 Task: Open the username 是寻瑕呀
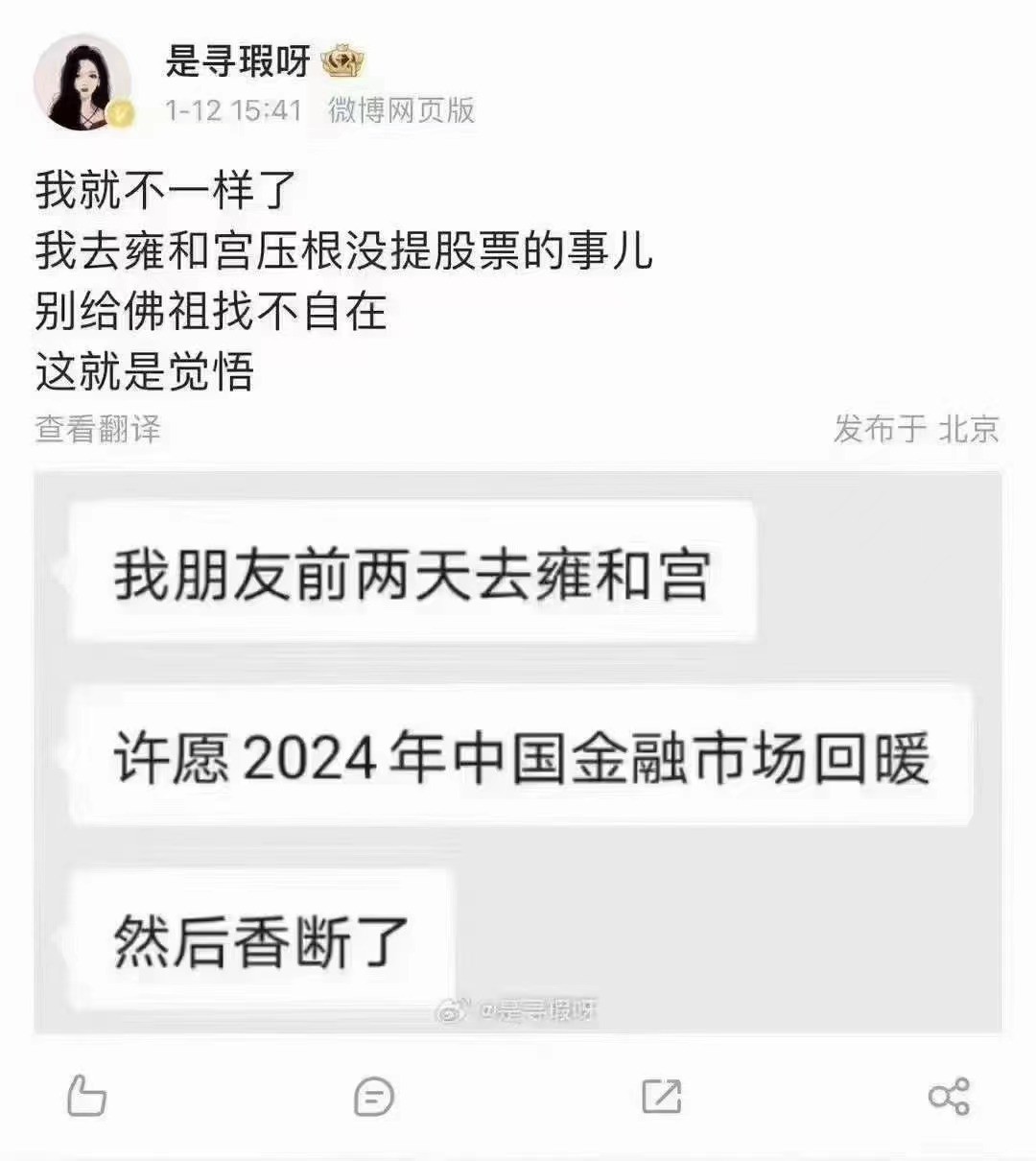click(x=237, y=61)
